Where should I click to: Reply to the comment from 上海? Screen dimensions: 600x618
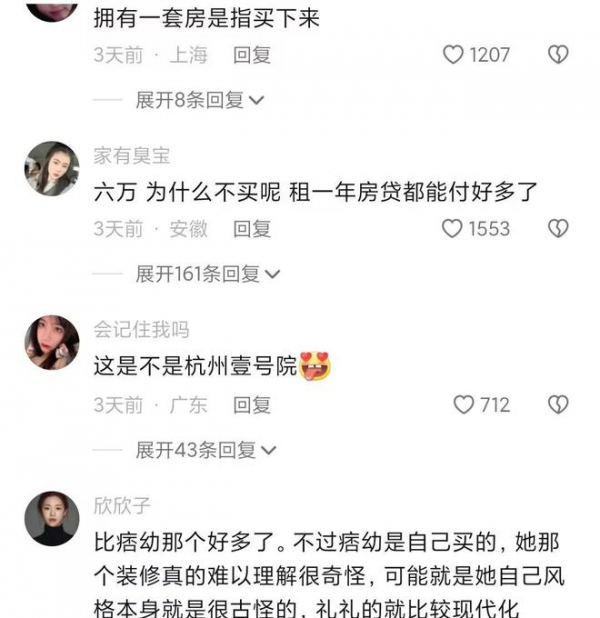(252, 55)
